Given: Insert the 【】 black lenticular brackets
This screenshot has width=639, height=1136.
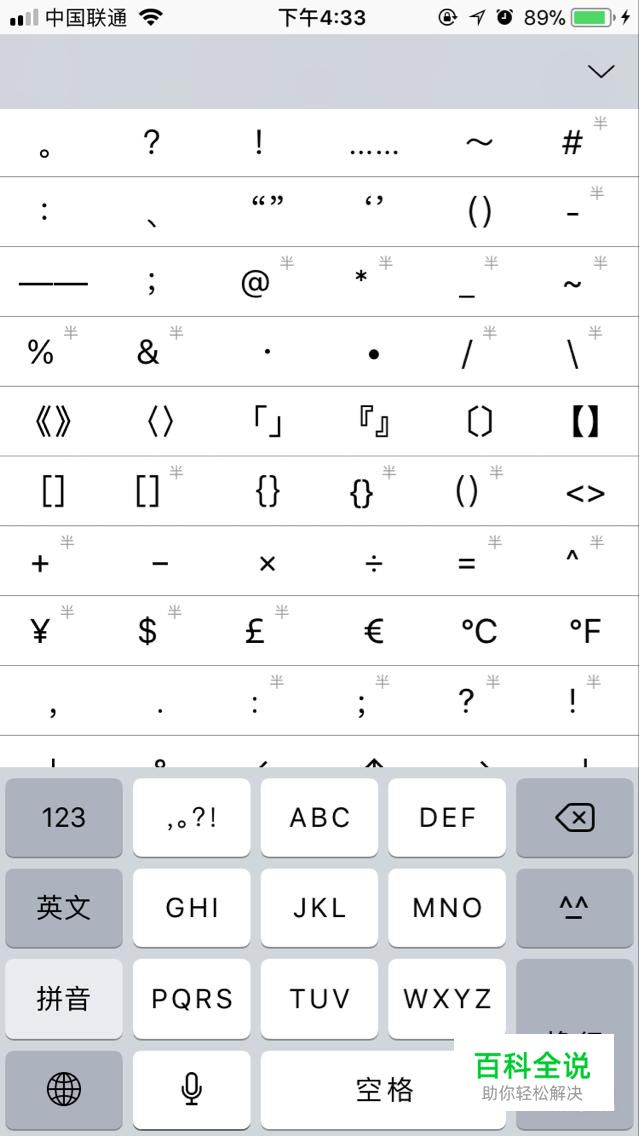Looking at the screenshot, I should [585, 422].
